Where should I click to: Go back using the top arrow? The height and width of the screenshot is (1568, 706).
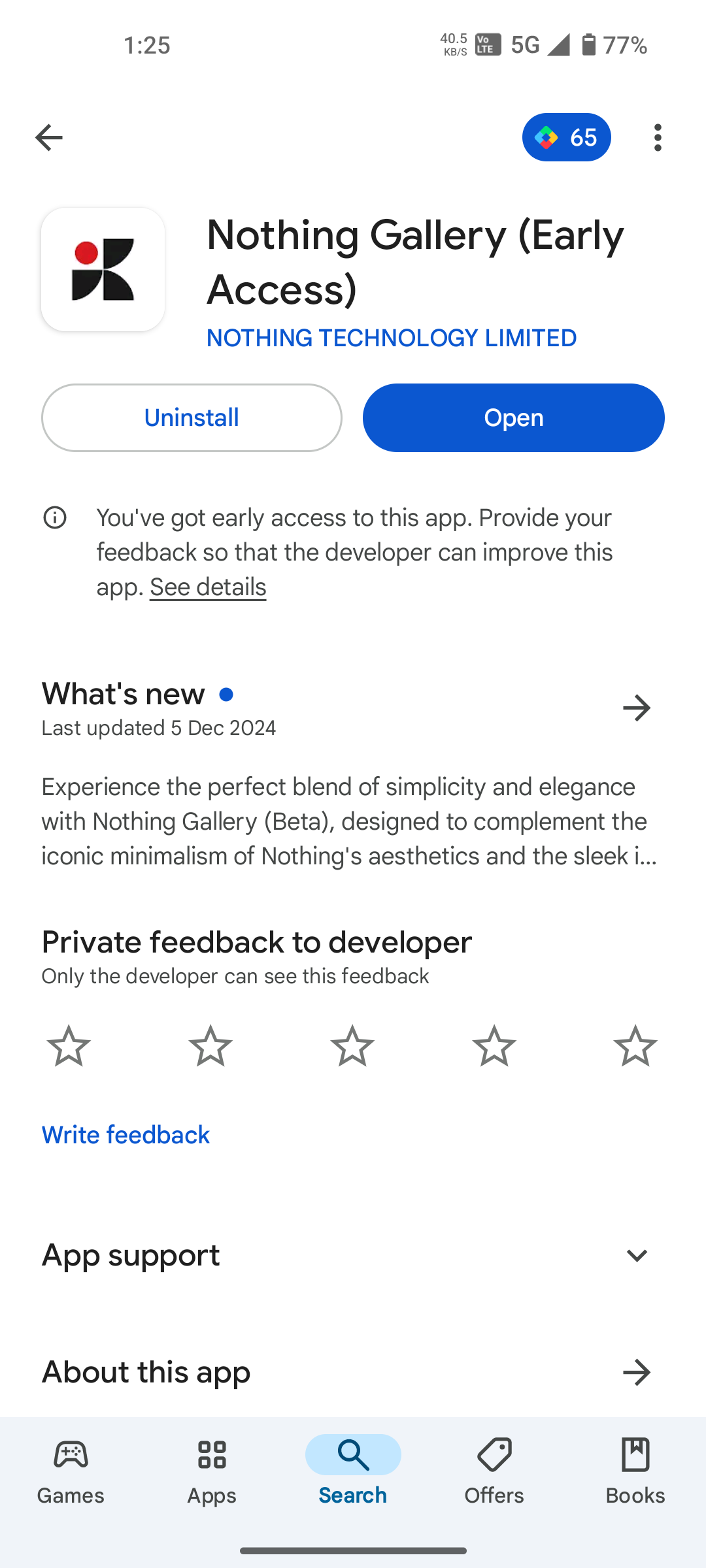click(x=49, y=137)
